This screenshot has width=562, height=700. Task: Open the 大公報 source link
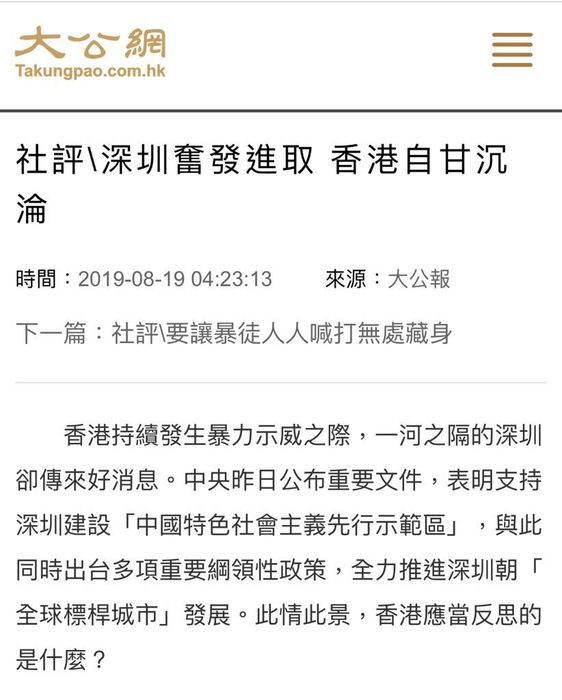tap(419, 279)
